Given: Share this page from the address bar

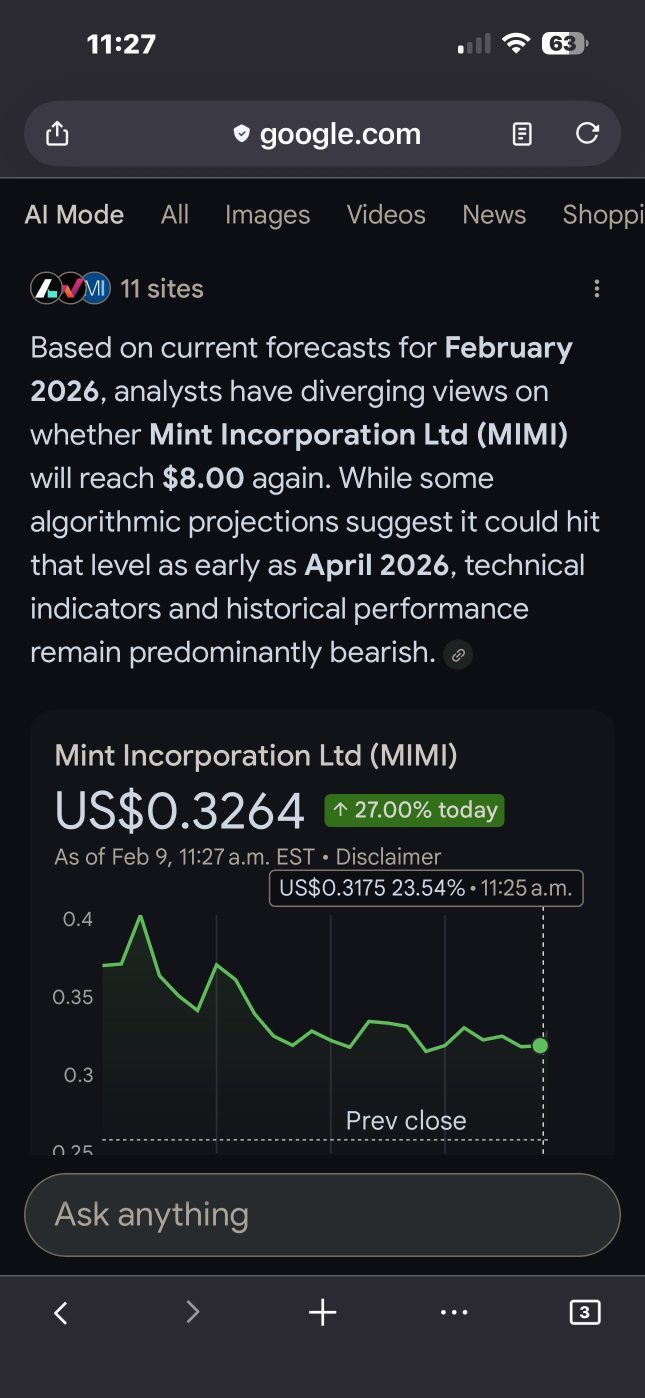Looking at the screenshot, I should 59,134.
